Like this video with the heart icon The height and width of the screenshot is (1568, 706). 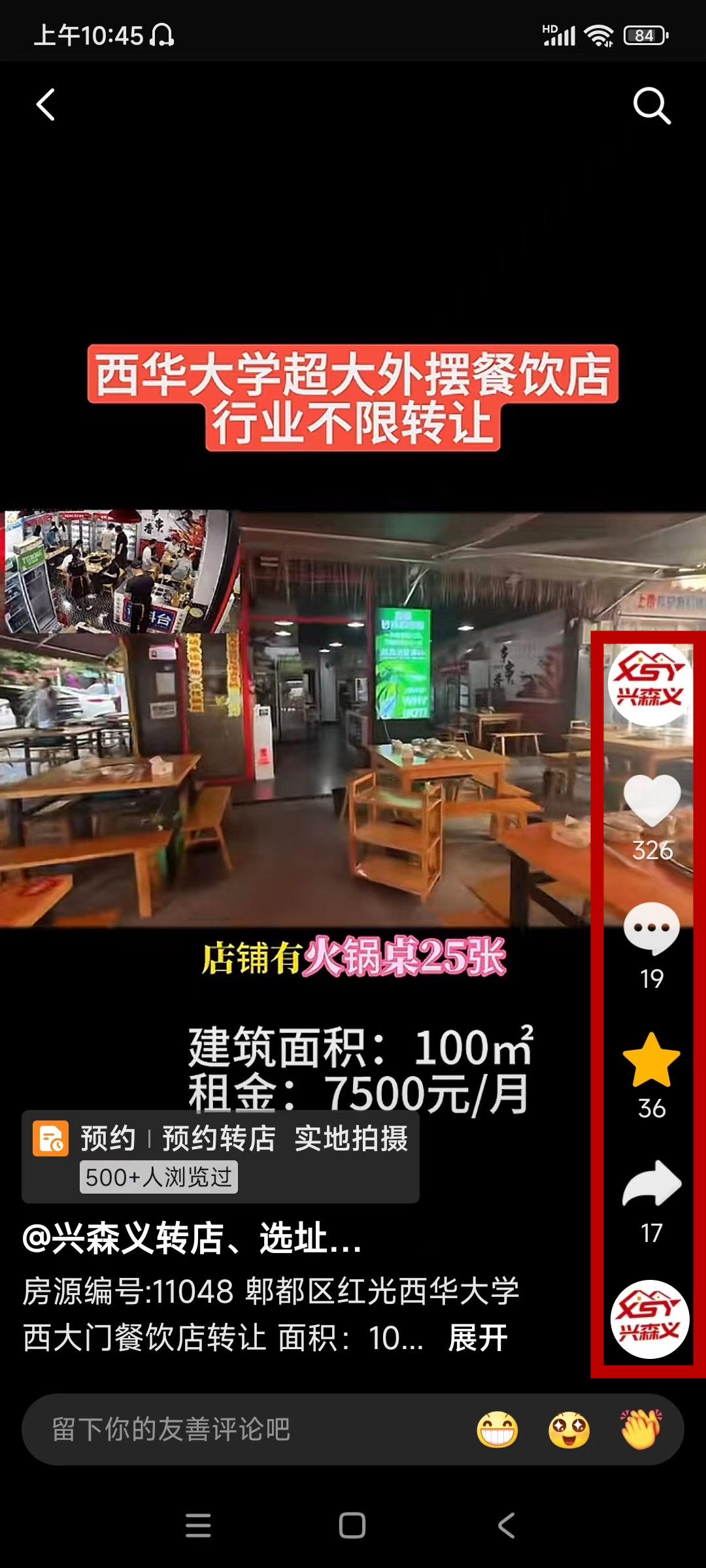652,800
